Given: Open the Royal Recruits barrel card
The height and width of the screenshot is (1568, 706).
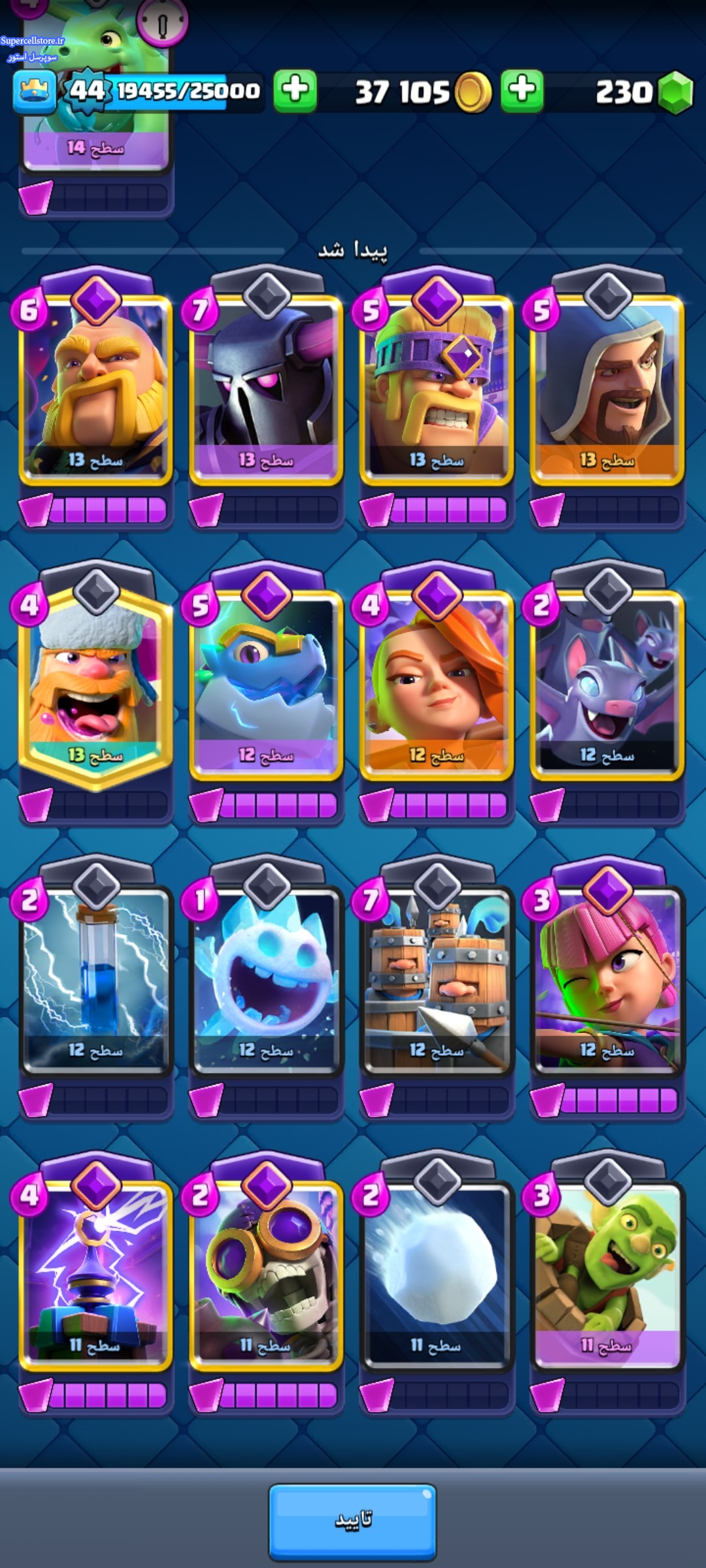Looking at the screenshot, I should tap(437, 980).
